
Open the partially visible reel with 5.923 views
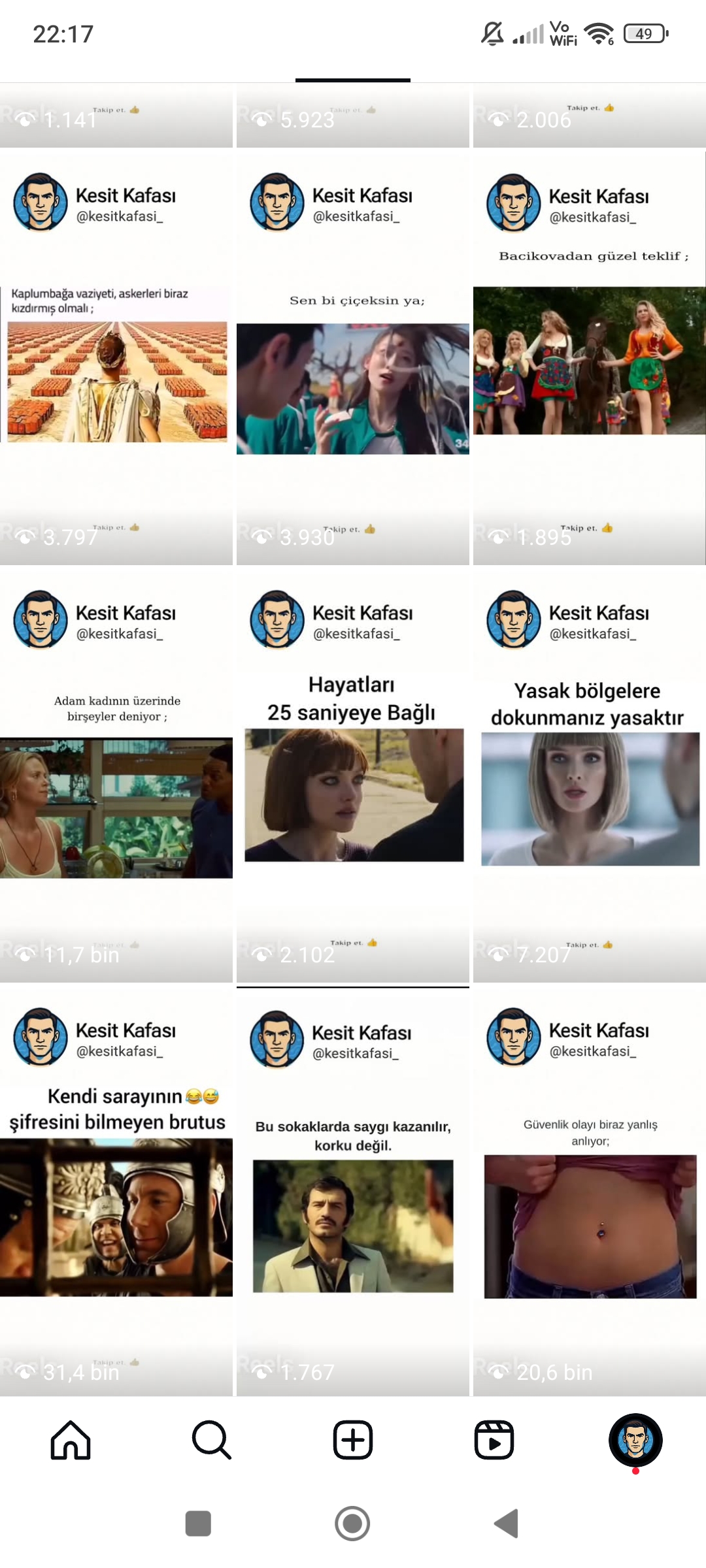[353, 116]
